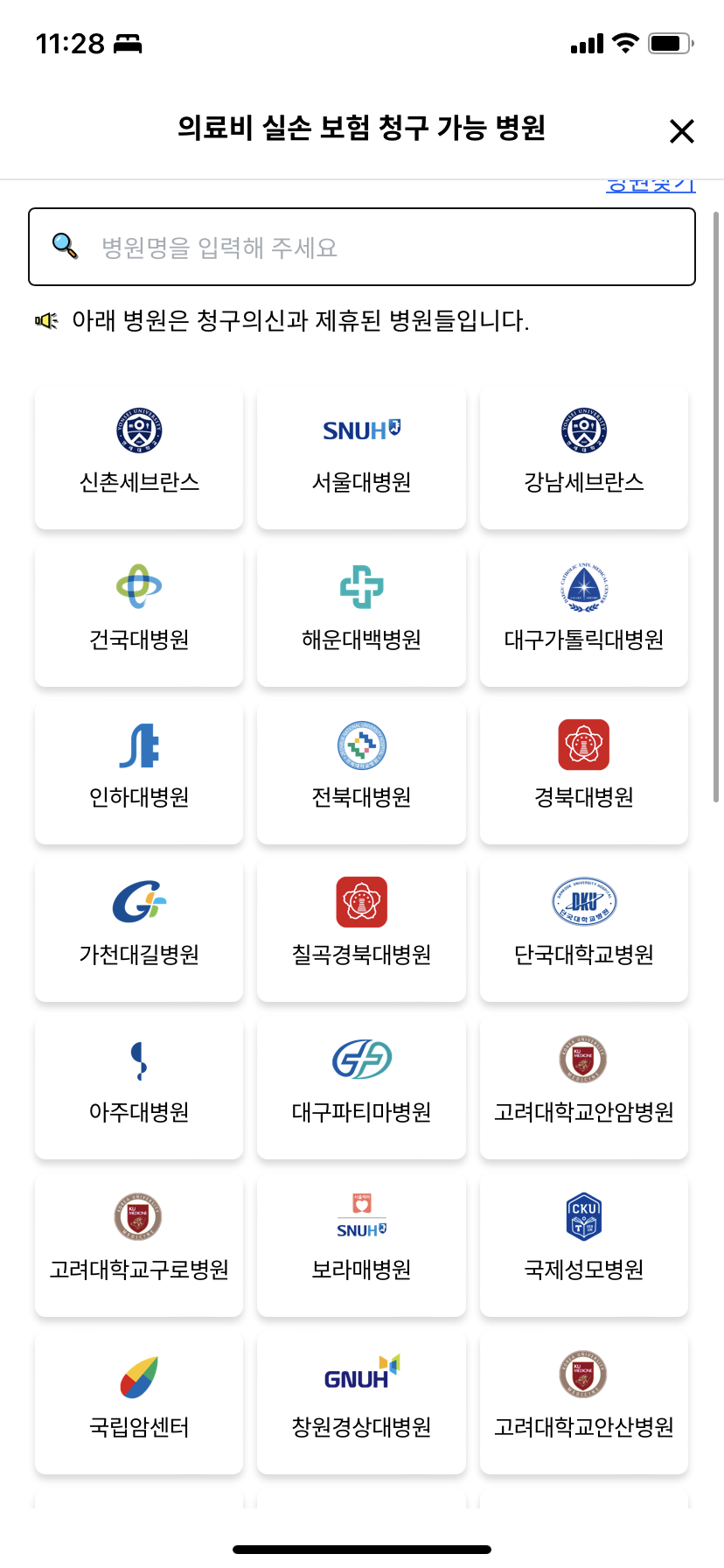This screenshot has width=724, height=1568.
Task: Open the 병원찾기 link at top right
Action: pyautogui.click(x=651, y=182)
